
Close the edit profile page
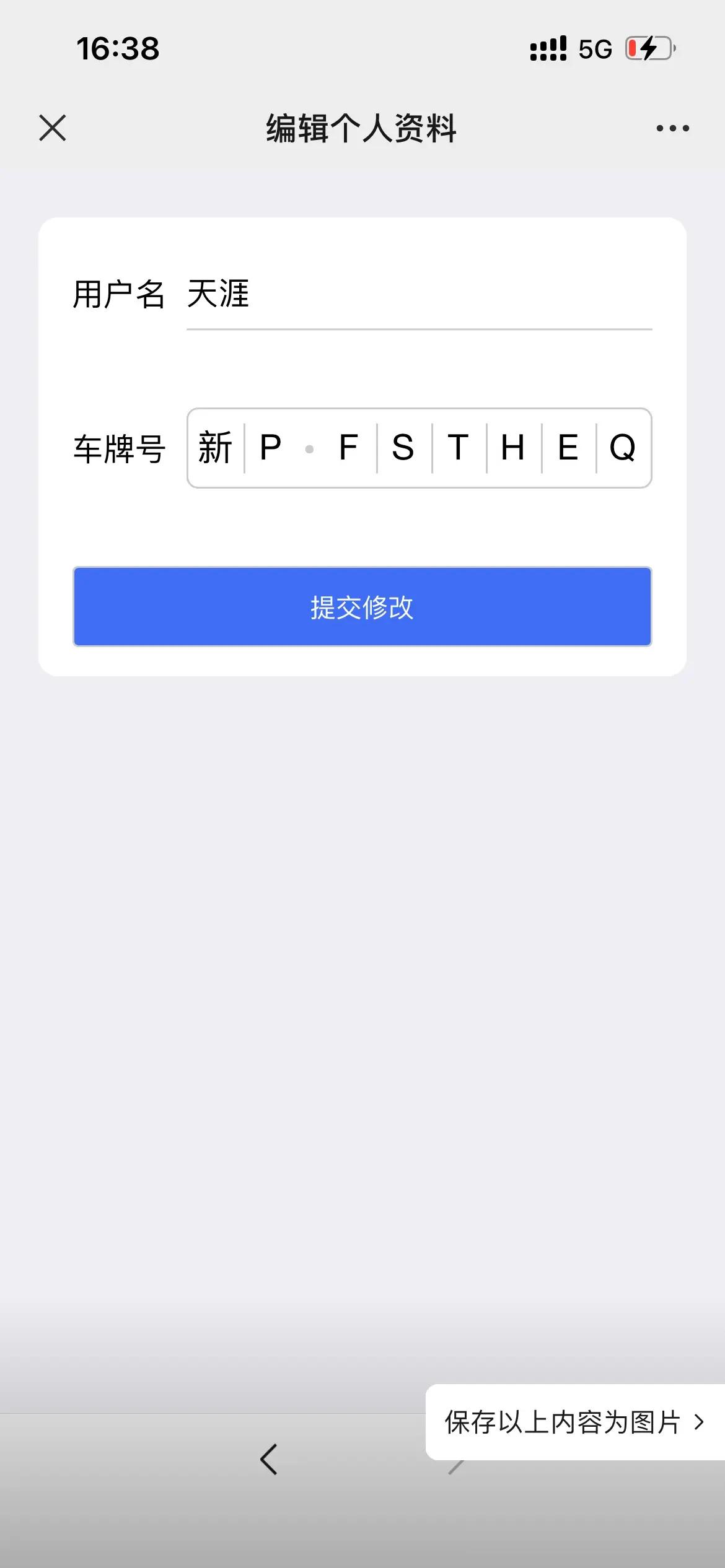pos(53,128)
